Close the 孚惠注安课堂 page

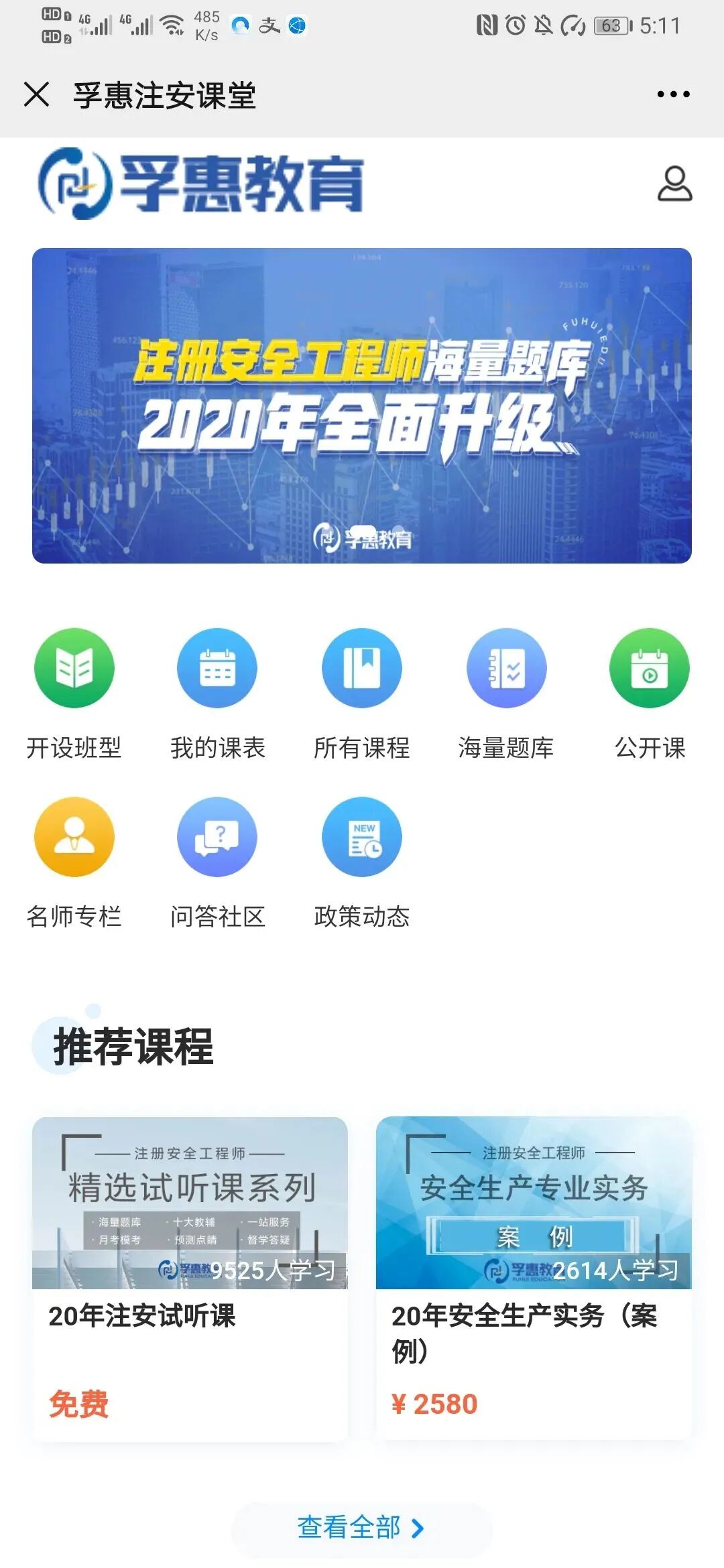click(x=36, y=94)
